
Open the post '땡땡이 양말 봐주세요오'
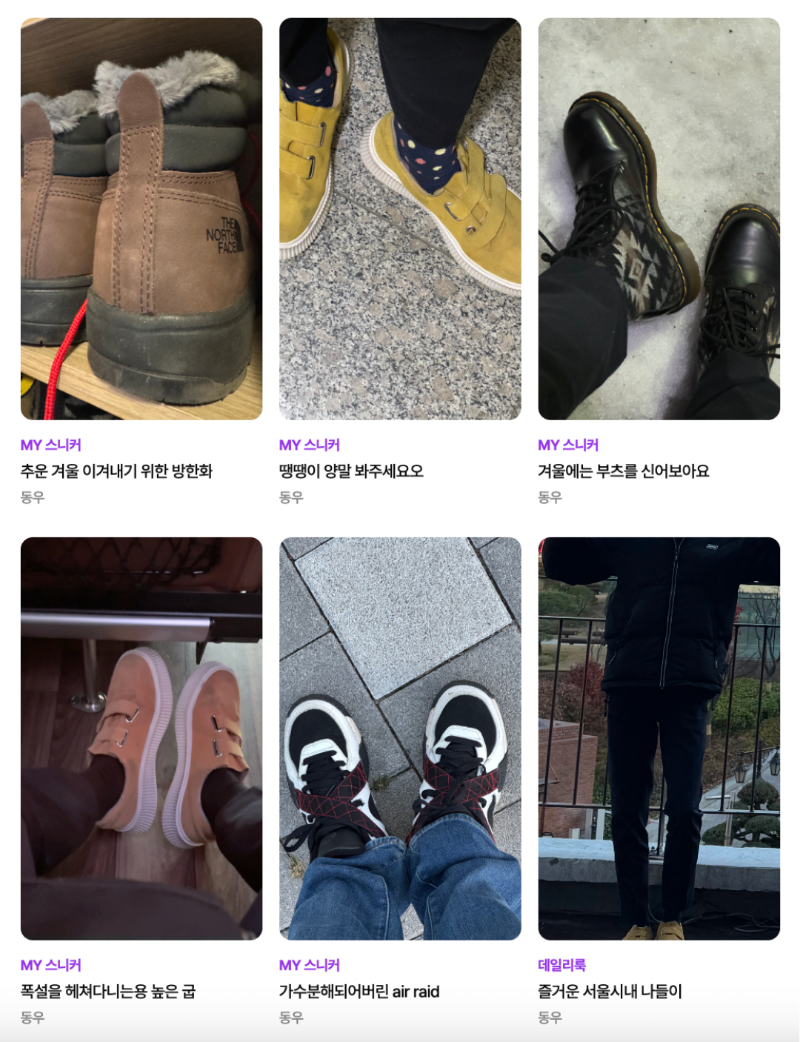351,471
